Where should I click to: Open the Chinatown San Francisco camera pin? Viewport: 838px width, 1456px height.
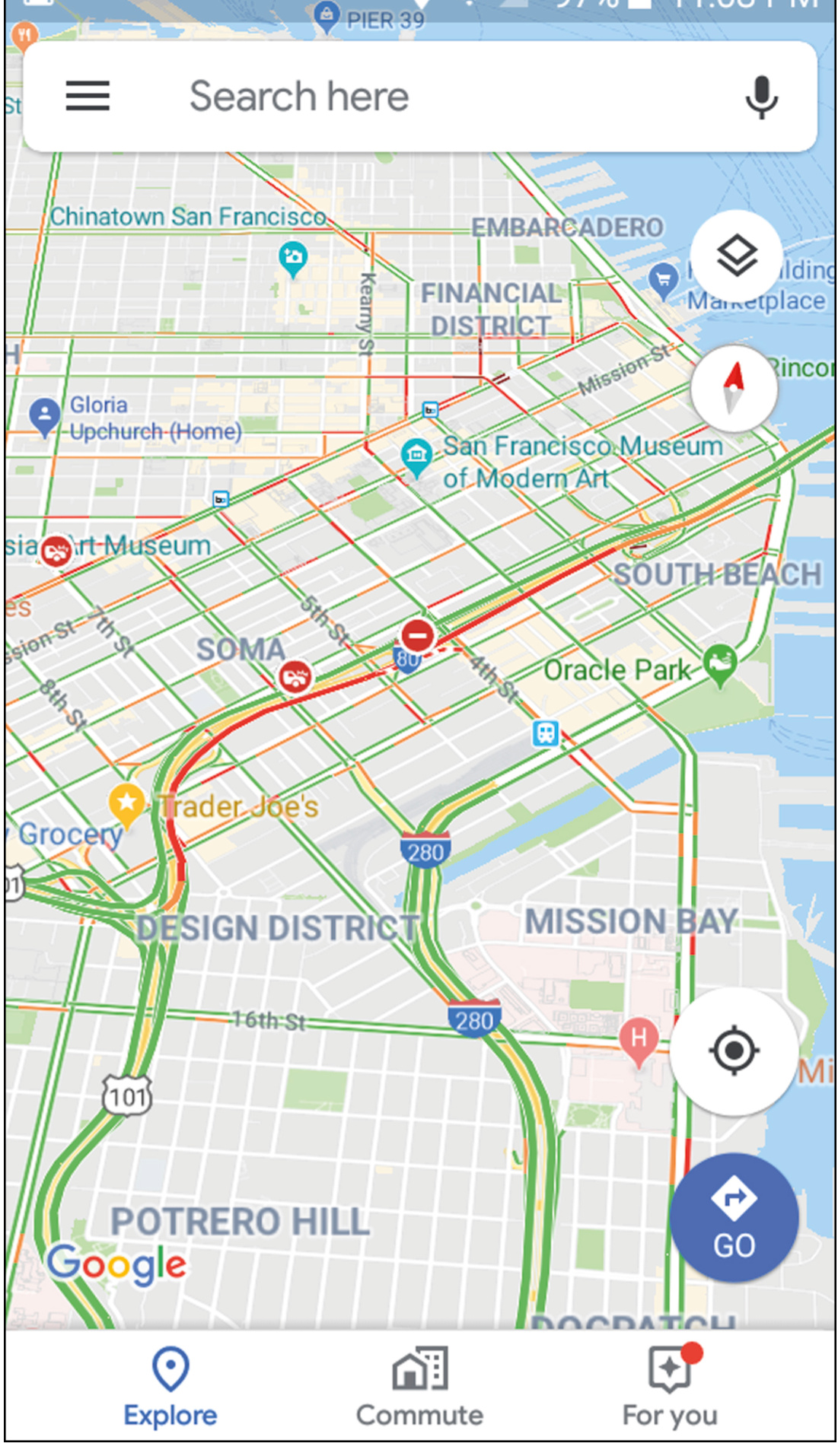pos(293,259)
